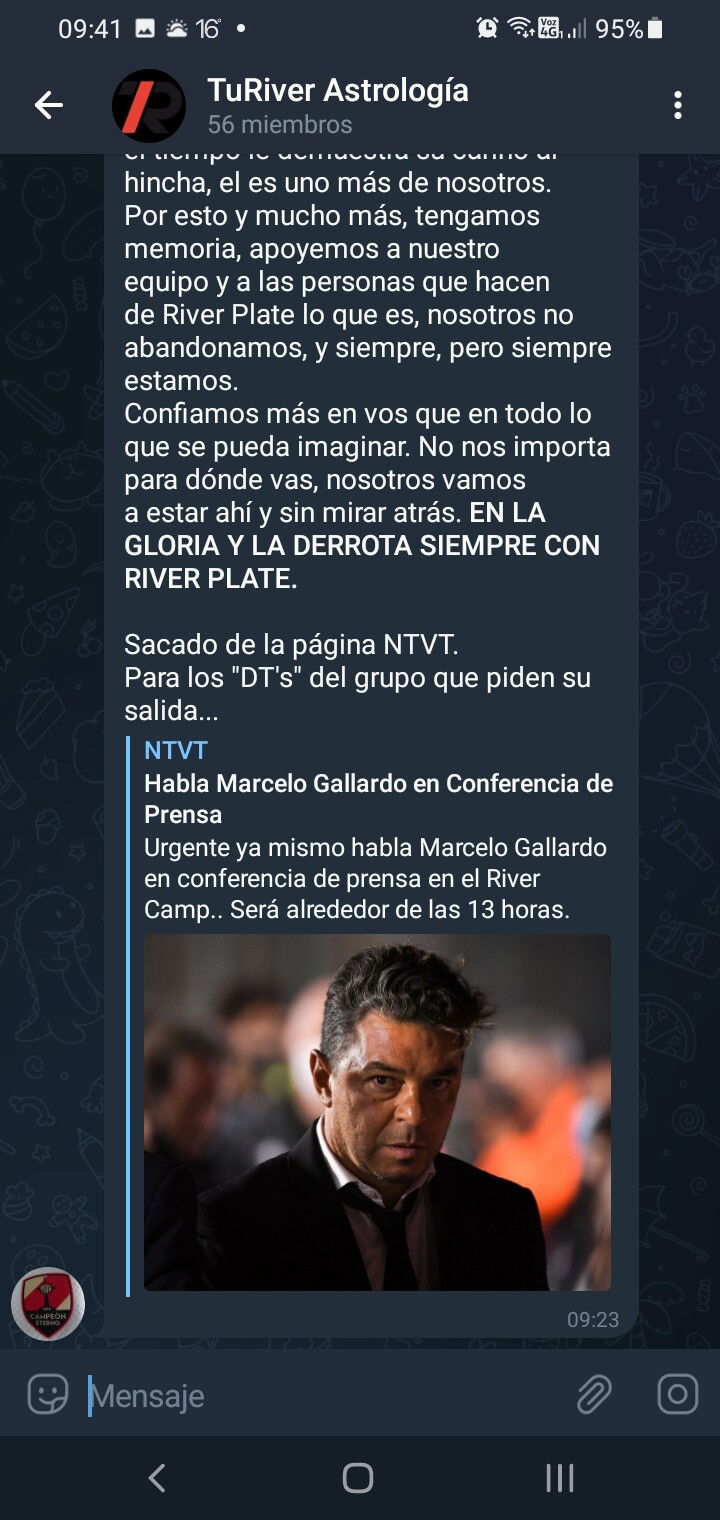Open recent apps from navigation bar
The image size is (720, 1520).
(x=559, y=1478)
